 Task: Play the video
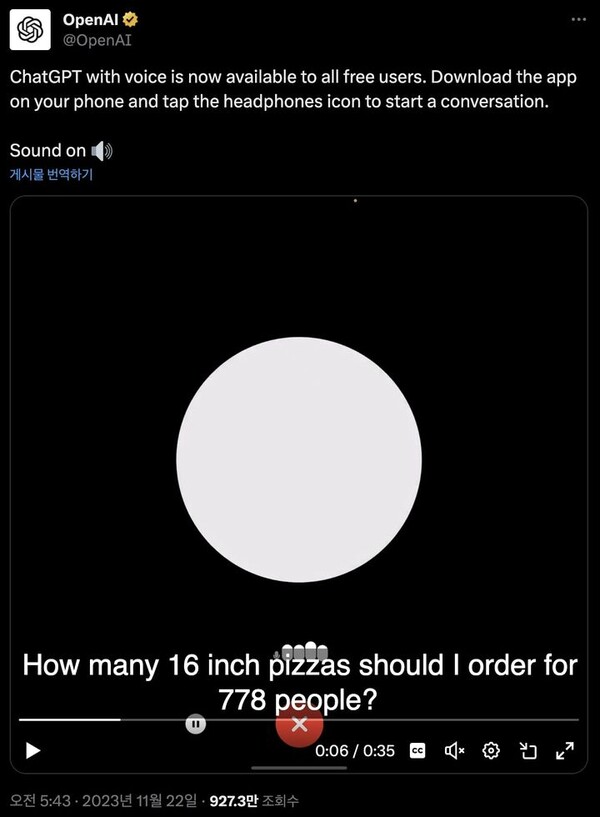(x=33, y=750)
